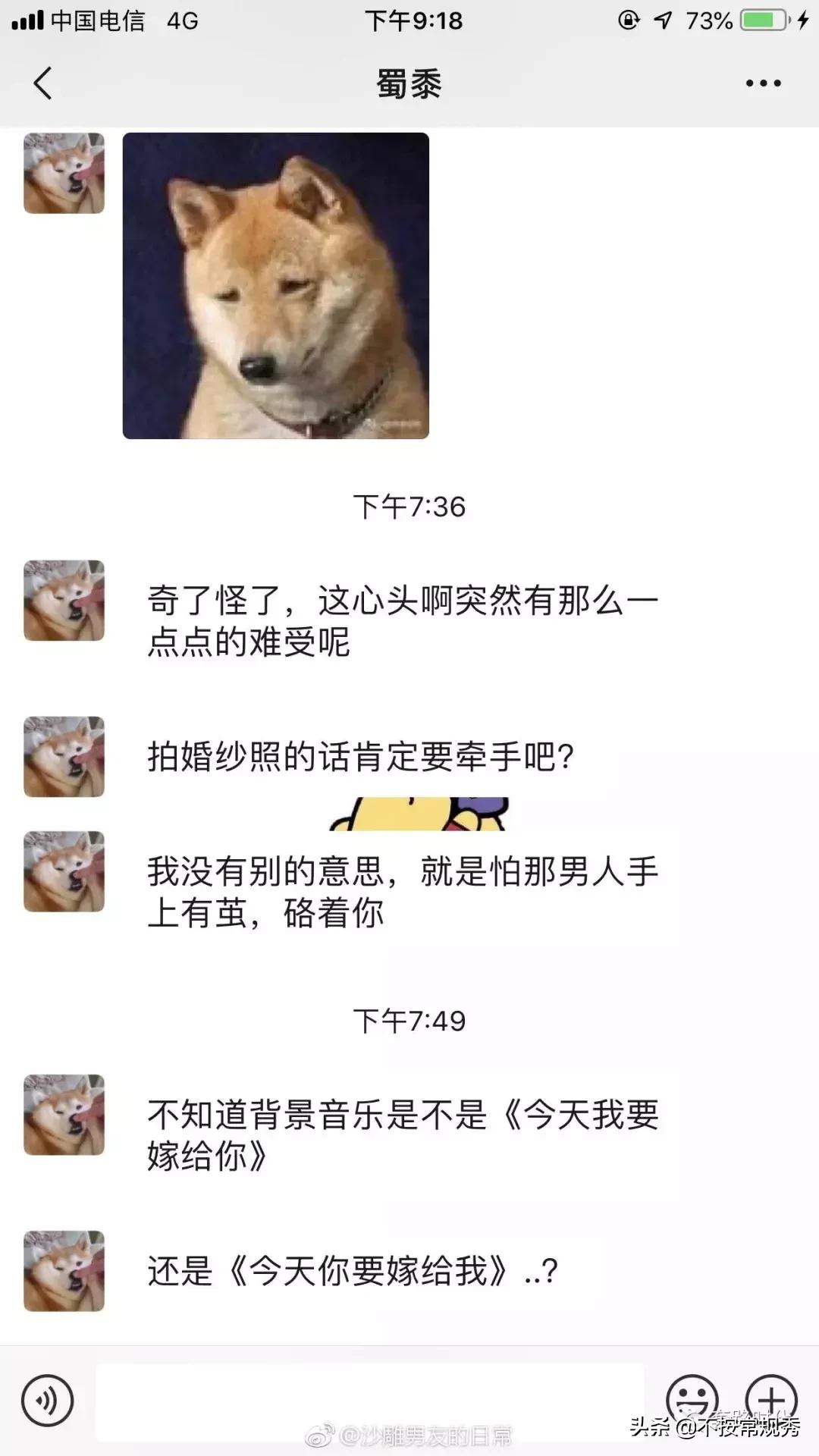Expand the Shiba Inu dog photo message
The width and height of the screenshot is (819, 1456).
click(x=275, y=288)
